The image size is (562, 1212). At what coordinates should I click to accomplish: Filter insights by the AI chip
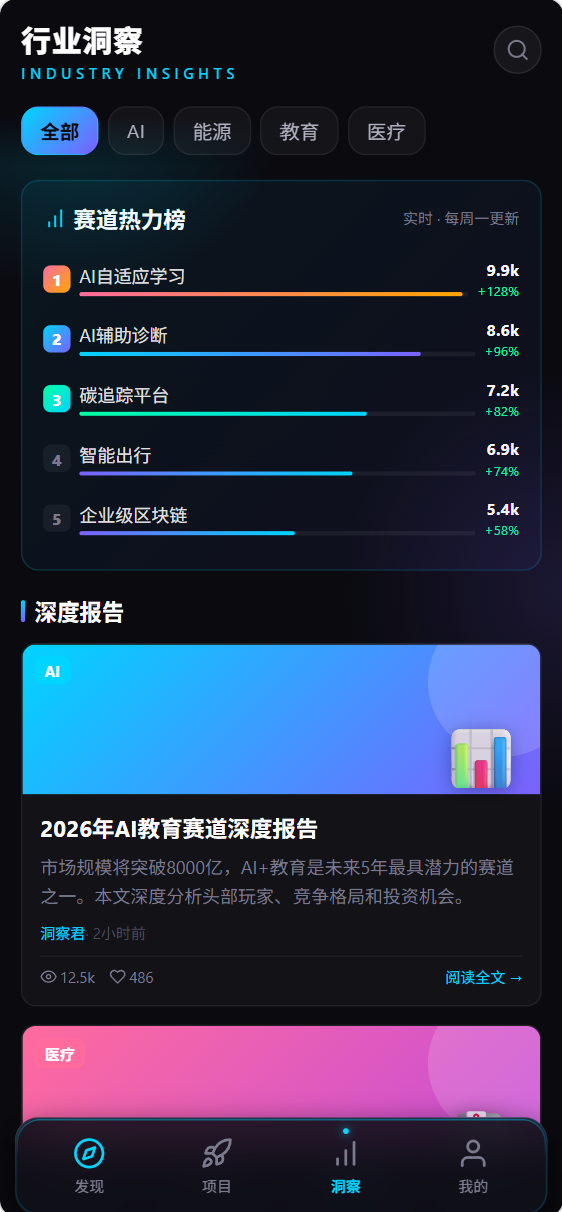click(x=136, y=131)
